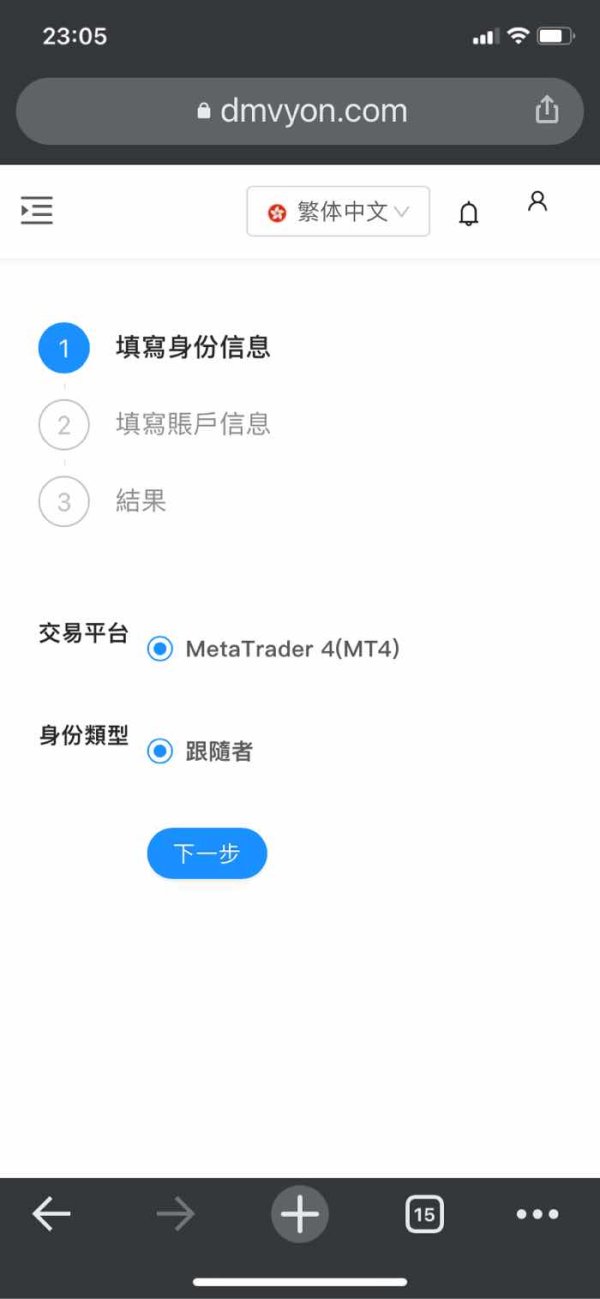Tap the dmvyon.com address bar

click(300, 111)
